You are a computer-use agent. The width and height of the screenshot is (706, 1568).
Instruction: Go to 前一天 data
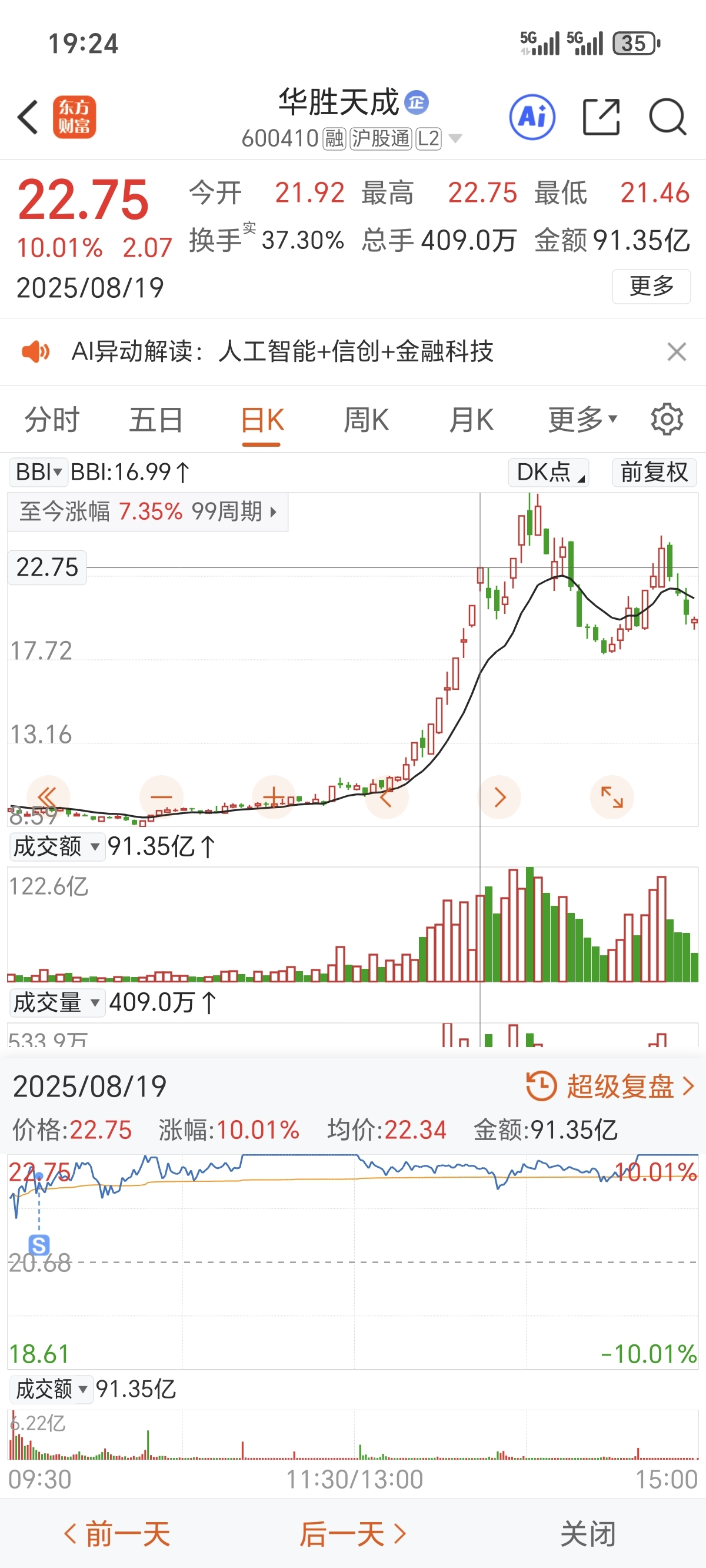[117, 1534]
